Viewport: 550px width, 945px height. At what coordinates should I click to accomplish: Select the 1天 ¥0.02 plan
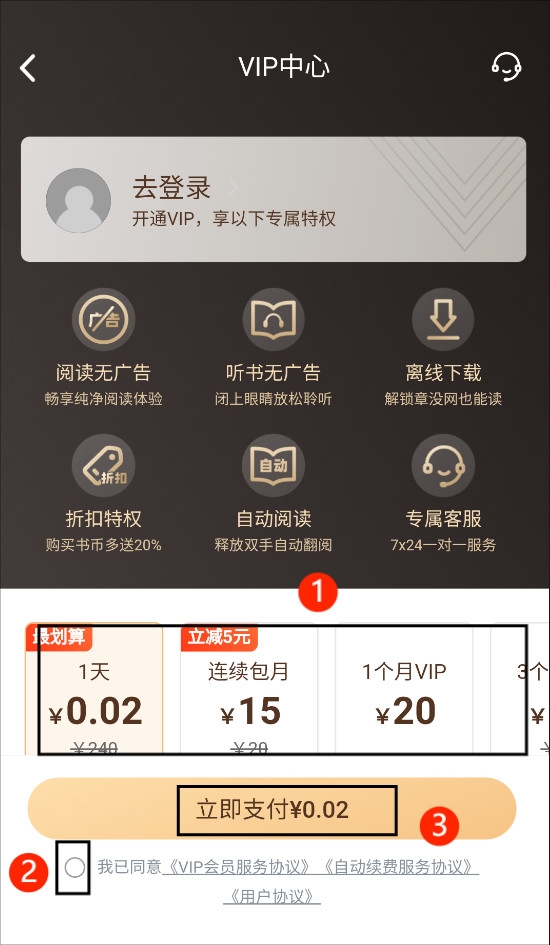95,689
